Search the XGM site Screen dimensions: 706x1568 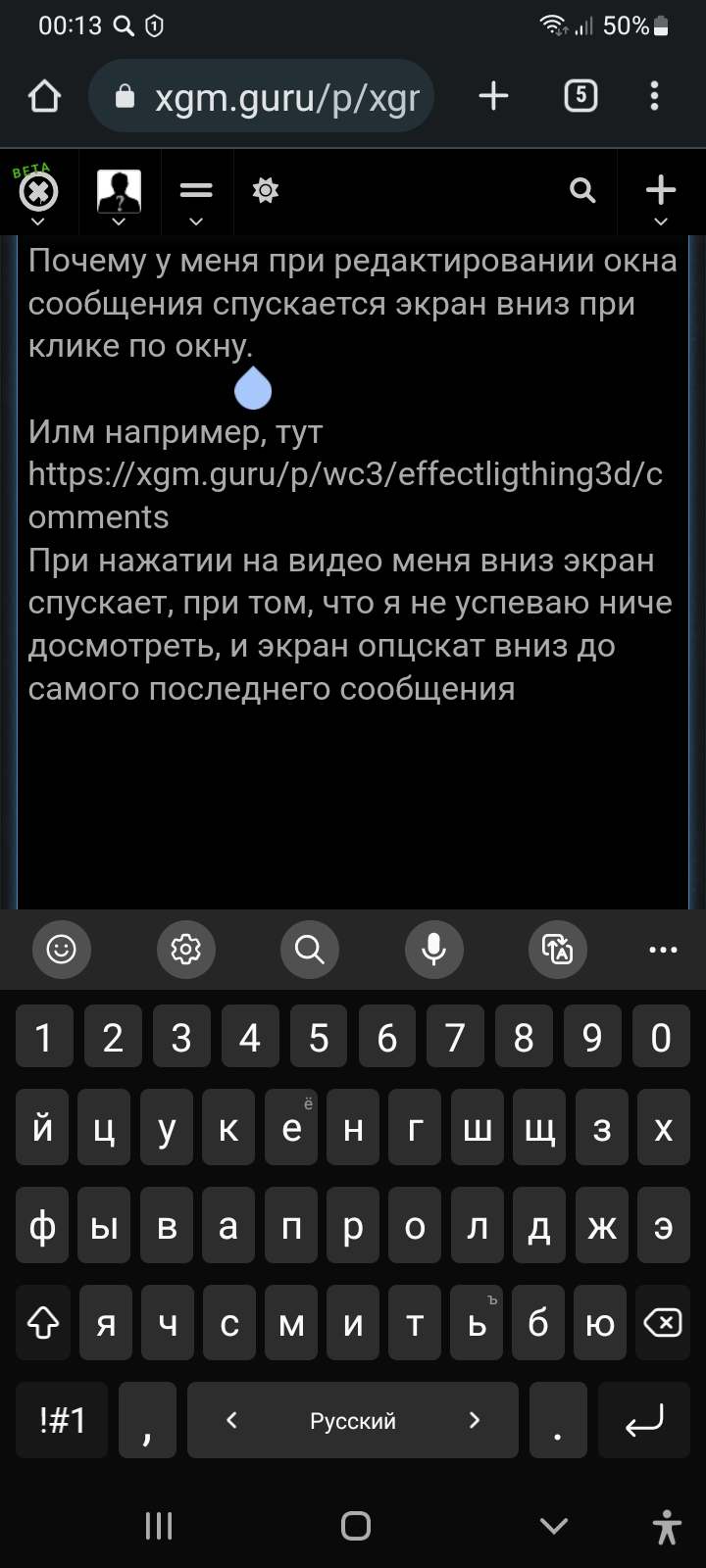(582, 191)
